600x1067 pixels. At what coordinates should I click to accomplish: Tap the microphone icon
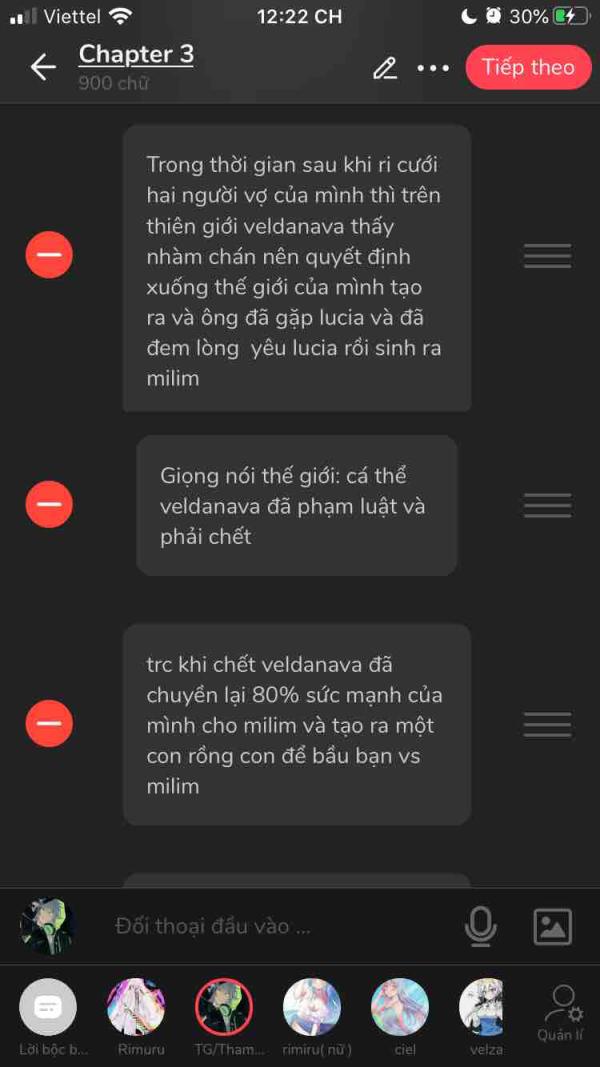pos(480,926)
